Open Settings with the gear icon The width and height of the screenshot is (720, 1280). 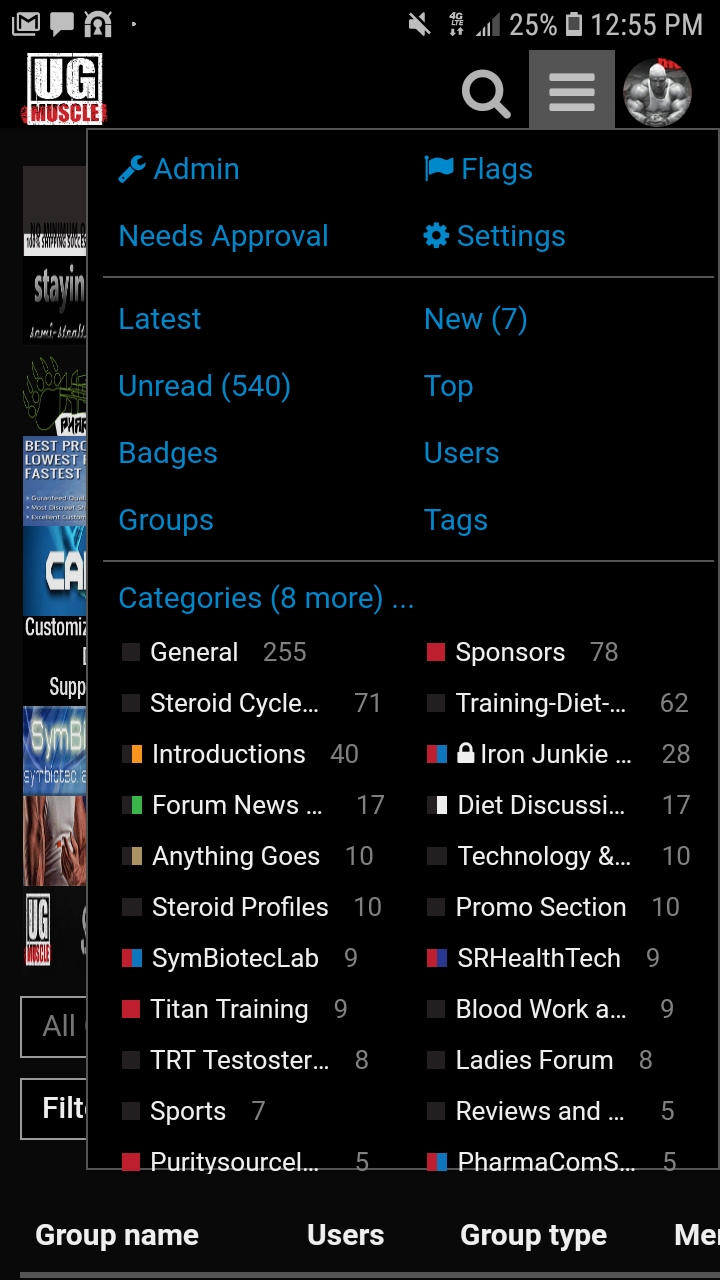434,235
